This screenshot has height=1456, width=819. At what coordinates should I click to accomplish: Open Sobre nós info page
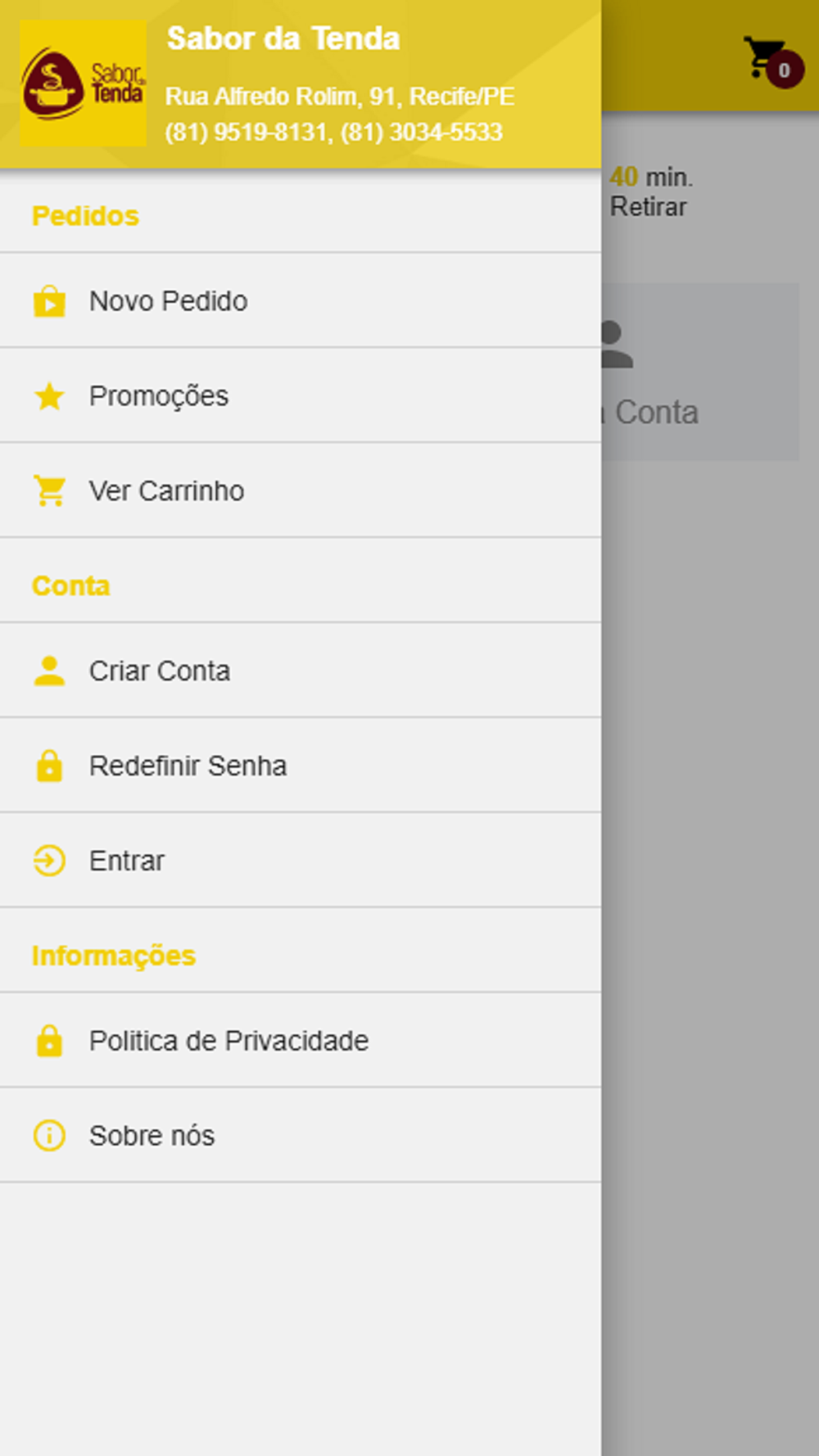[x=300, y=1136]
